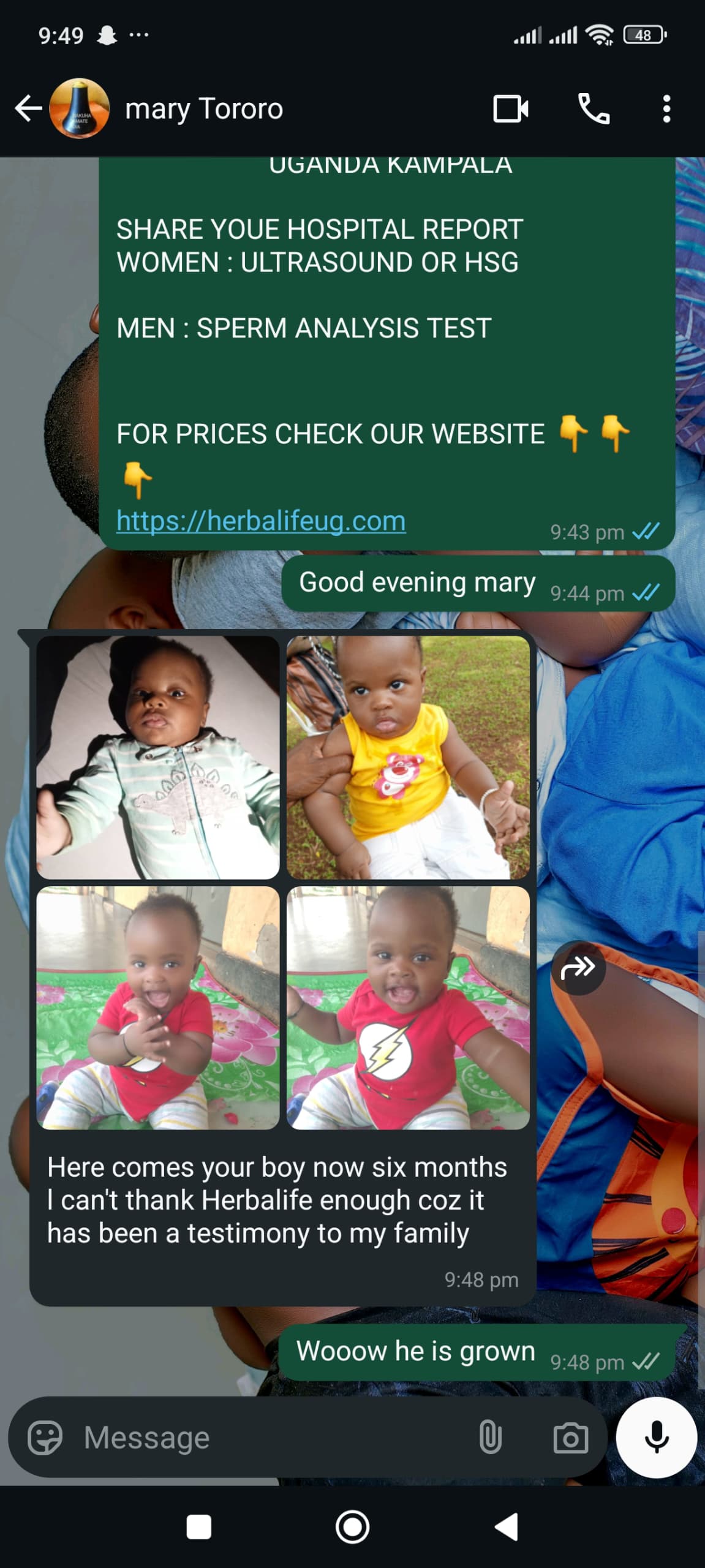Screen dimensions: 705x1568
Task: Start a voice call with mary Tororo
Action: 594,109
